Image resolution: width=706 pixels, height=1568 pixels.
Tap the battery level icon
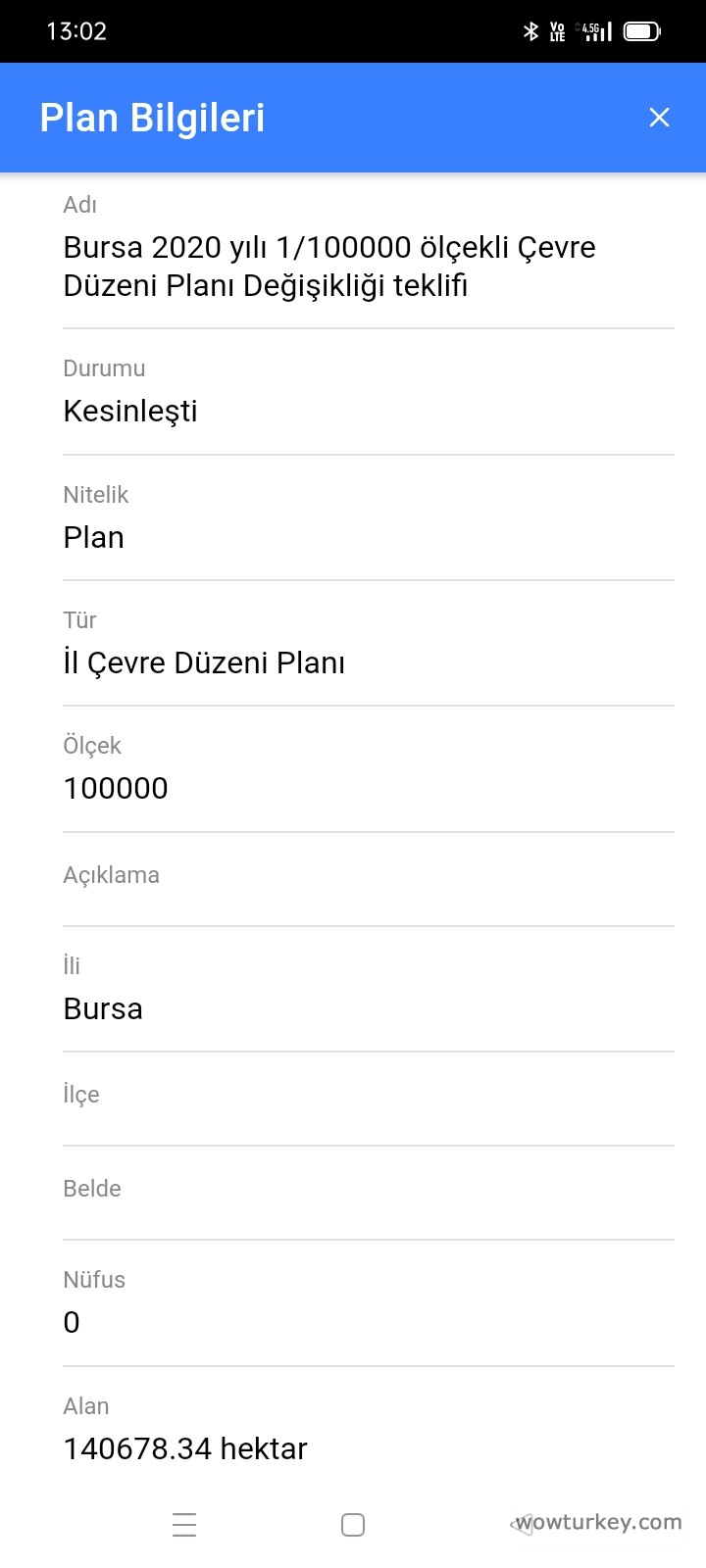(641, 30)
